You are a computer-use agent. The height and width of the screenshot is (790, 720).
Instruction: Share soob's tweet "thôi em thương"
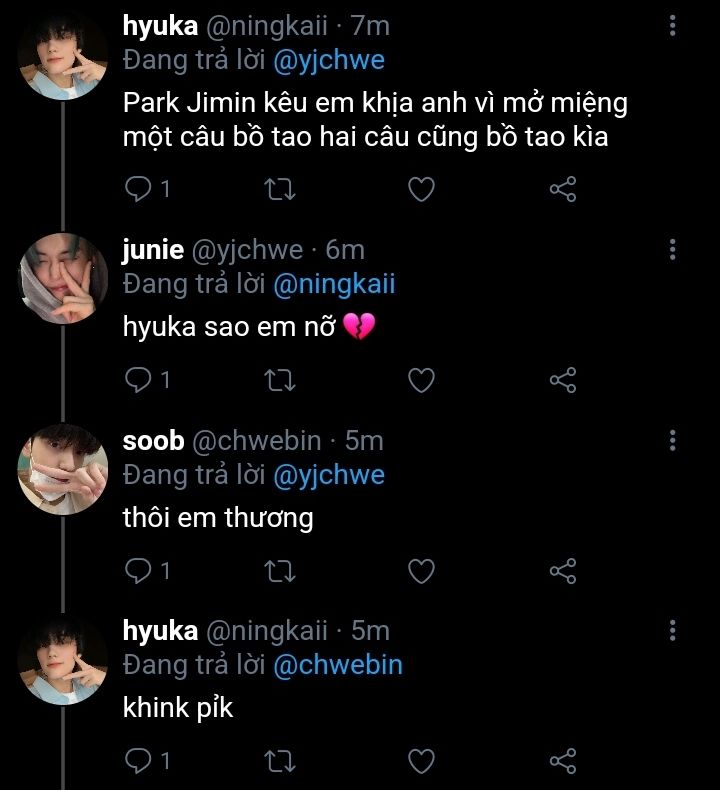(563, 571)
